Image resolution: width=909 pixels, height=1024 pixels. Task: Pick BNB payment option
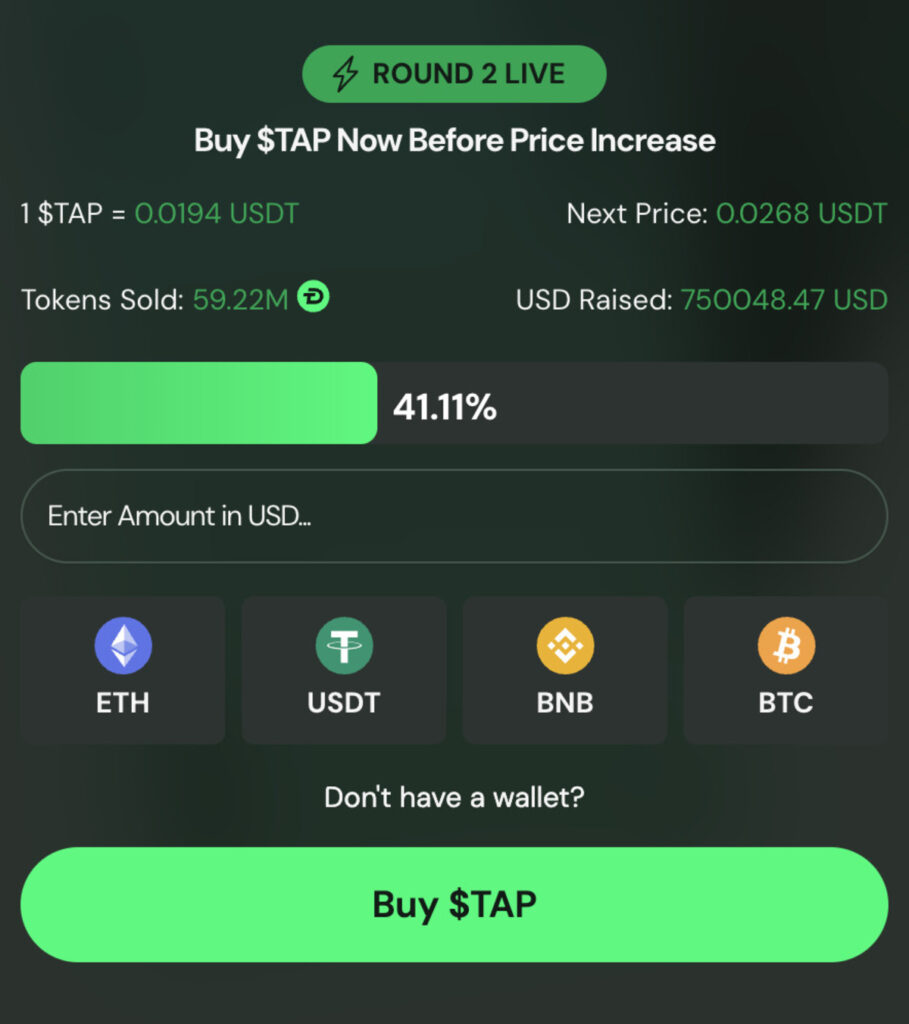tap(565, 670)
